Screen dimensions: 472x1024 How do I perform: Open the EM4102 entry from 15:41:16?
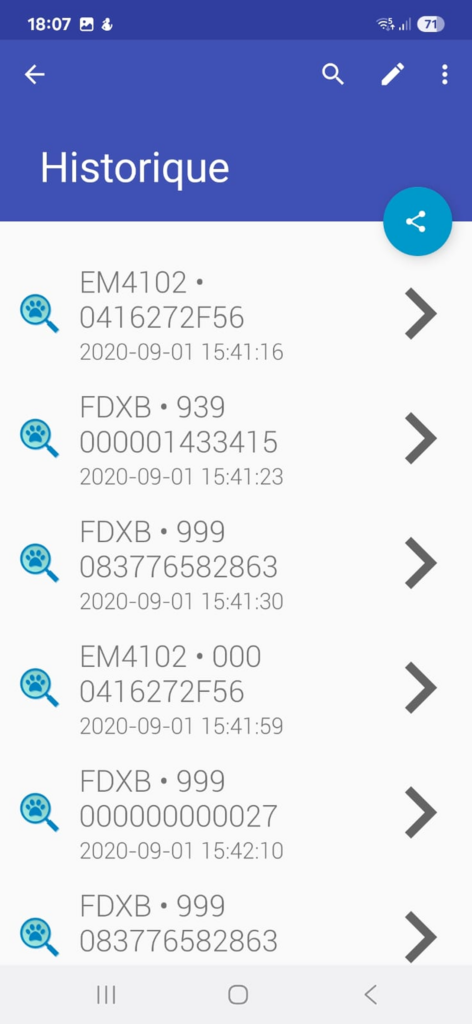236,313
